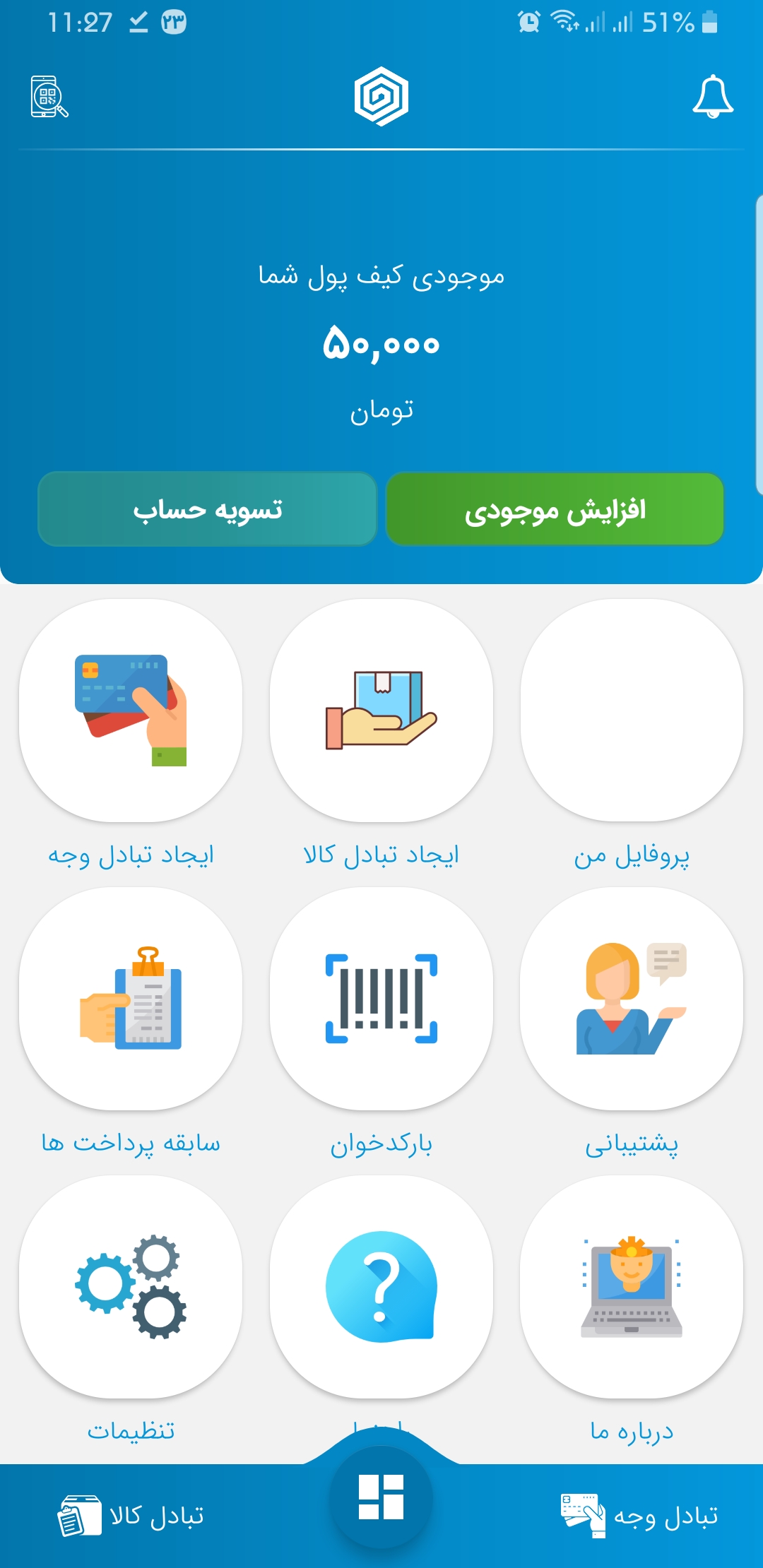Screen dimensions: 763x1568
Task: Open درباره ما tile
Action: pyautogui.click(x=632, y=1287)
